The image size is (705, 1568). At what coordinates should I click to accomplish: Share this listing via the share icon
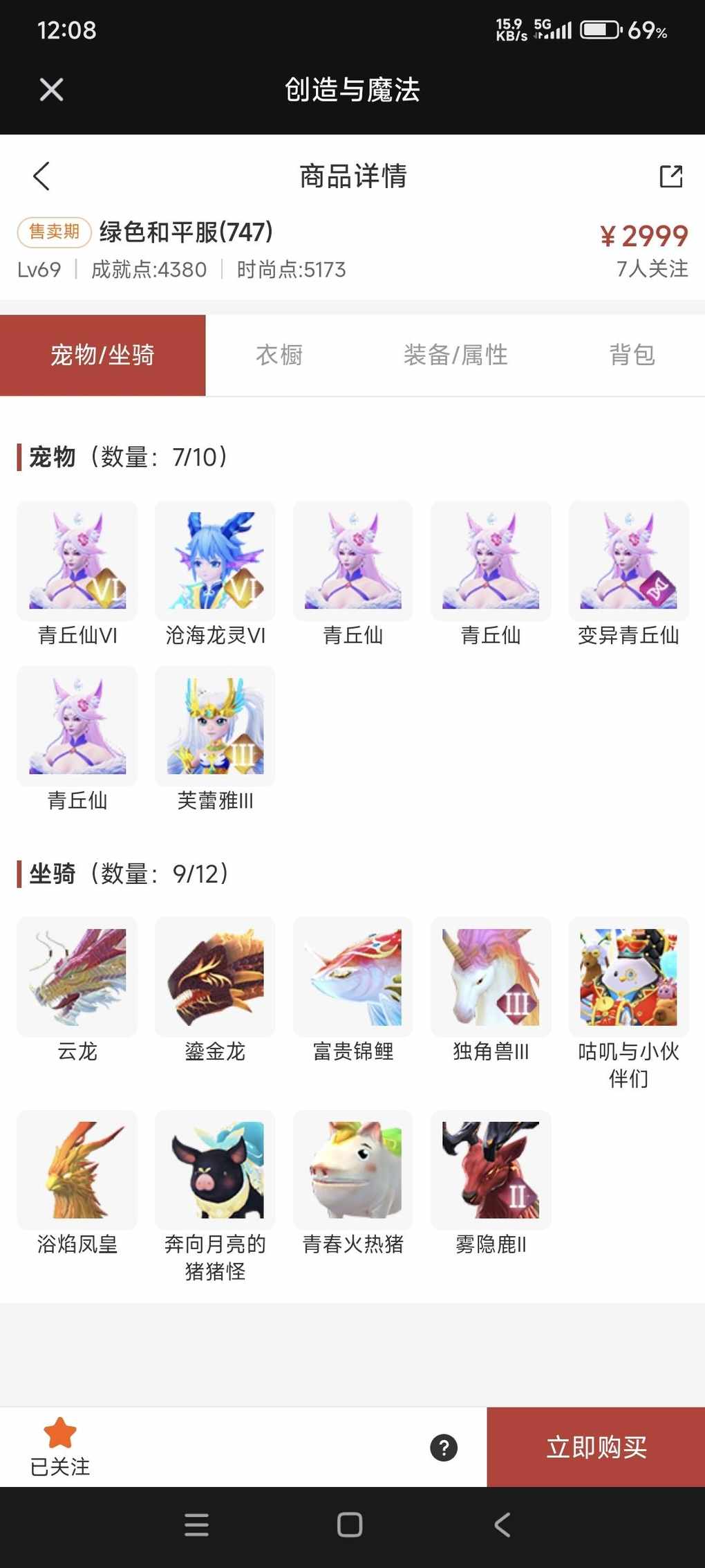coord(670,176)
